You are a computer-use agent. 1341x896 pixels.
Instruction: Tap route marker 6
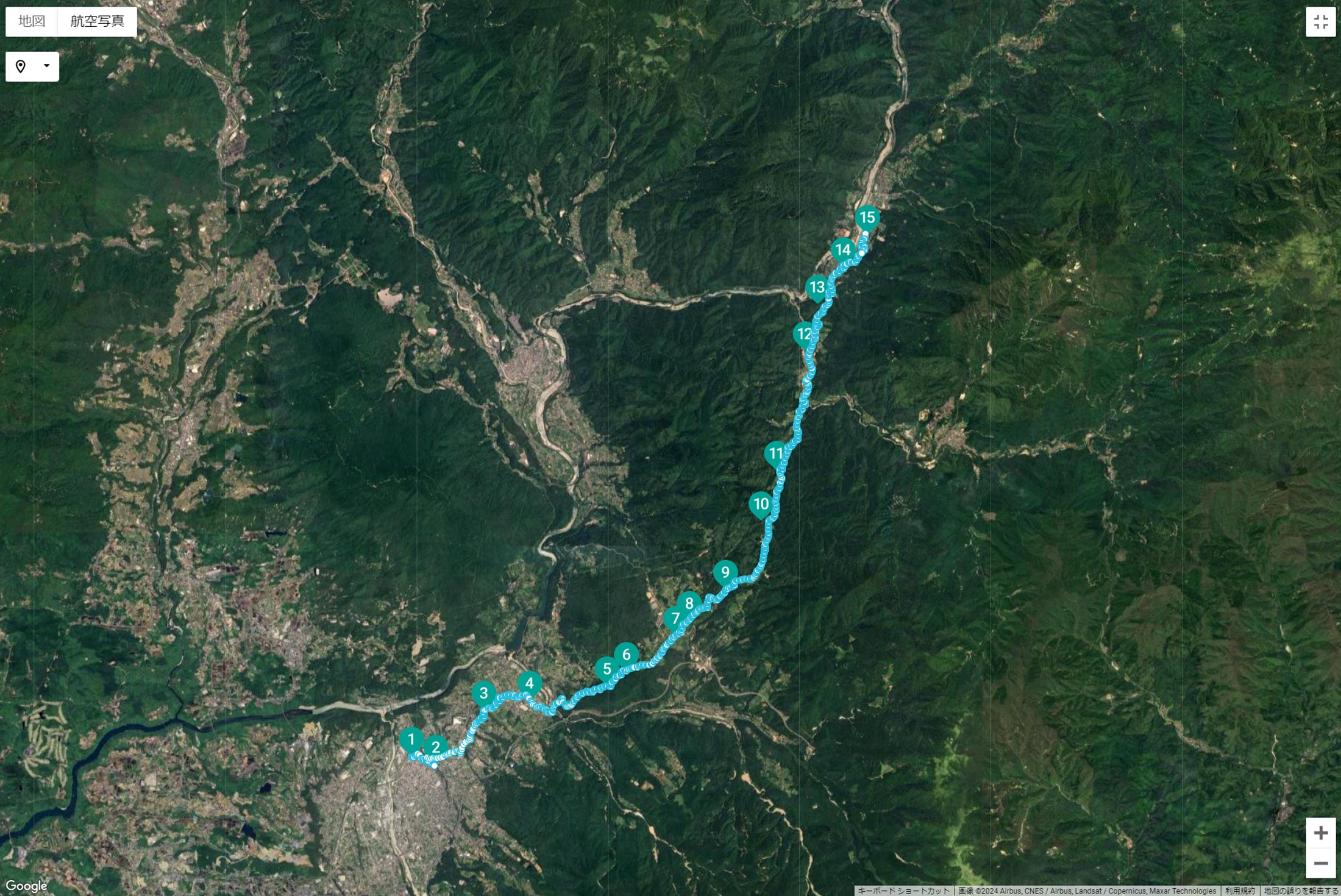626,655
